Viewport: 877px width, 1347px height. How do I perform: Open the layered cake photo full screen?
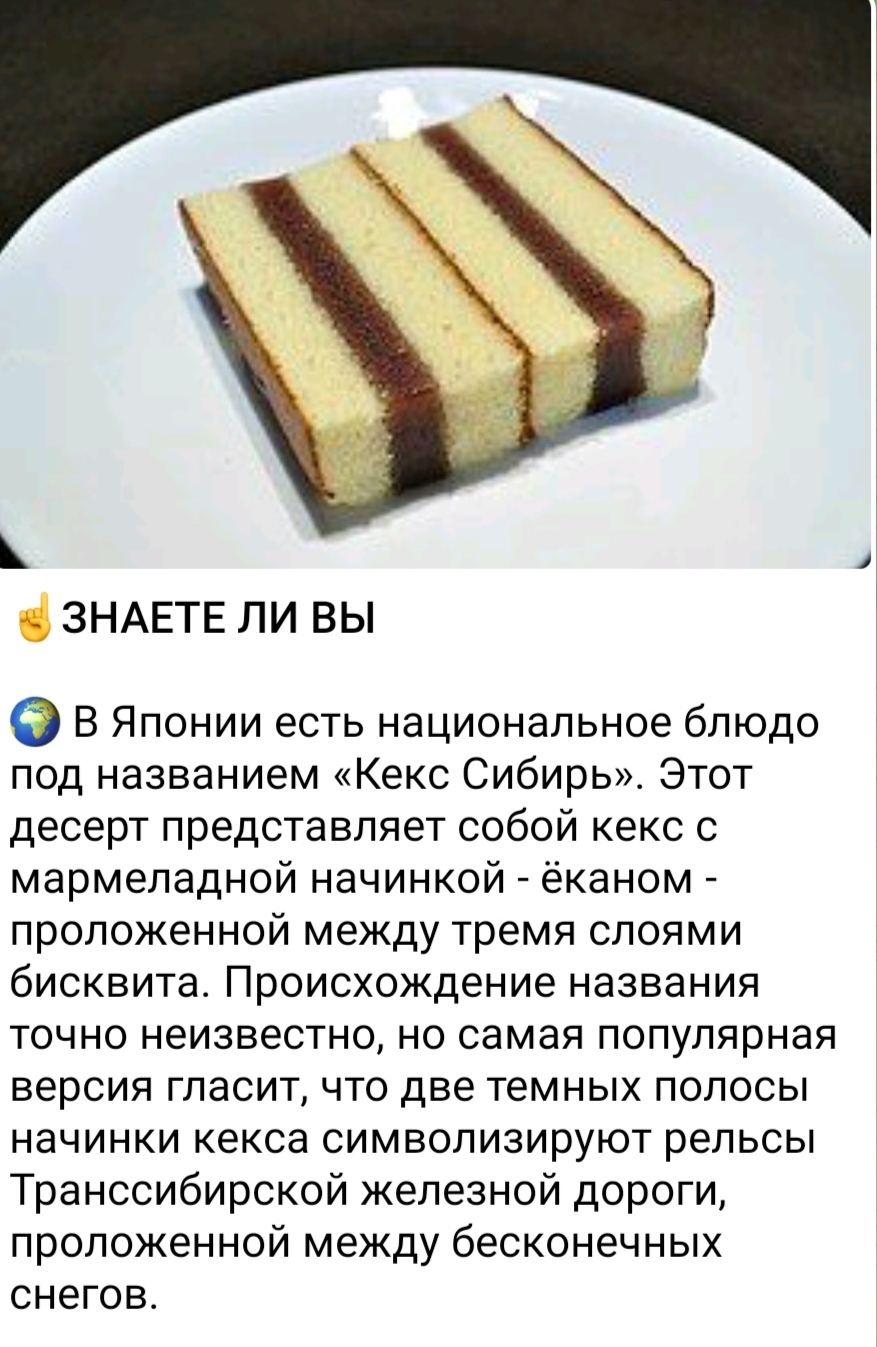click(438, 285)
